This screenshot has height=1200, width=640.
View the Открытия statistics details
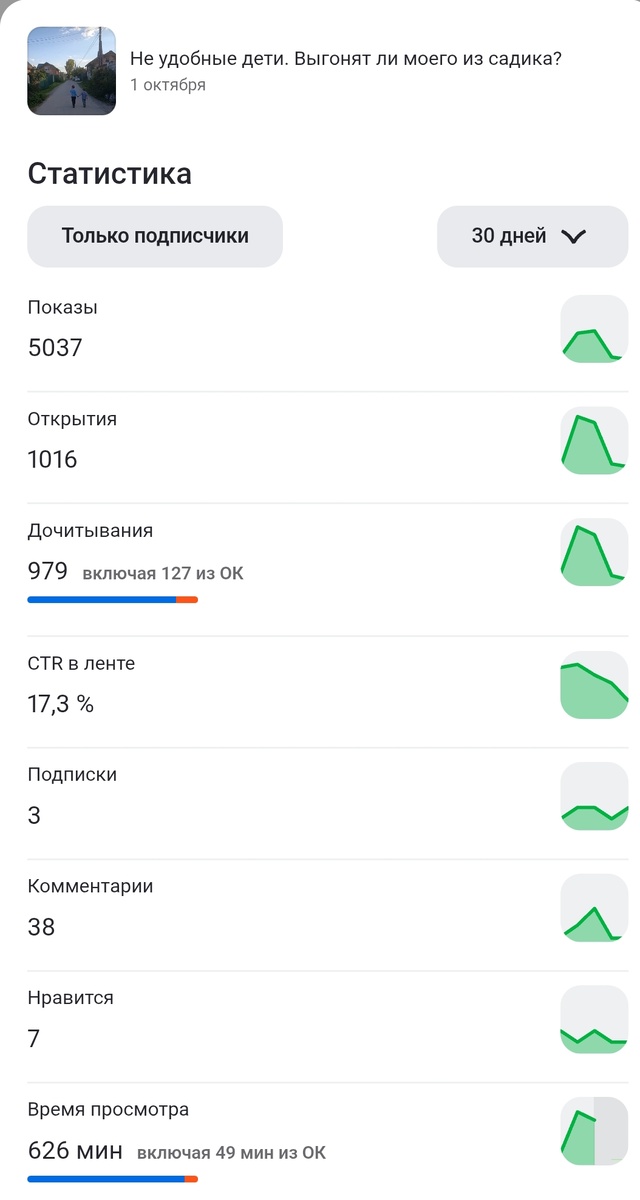(x=320, y=441)
